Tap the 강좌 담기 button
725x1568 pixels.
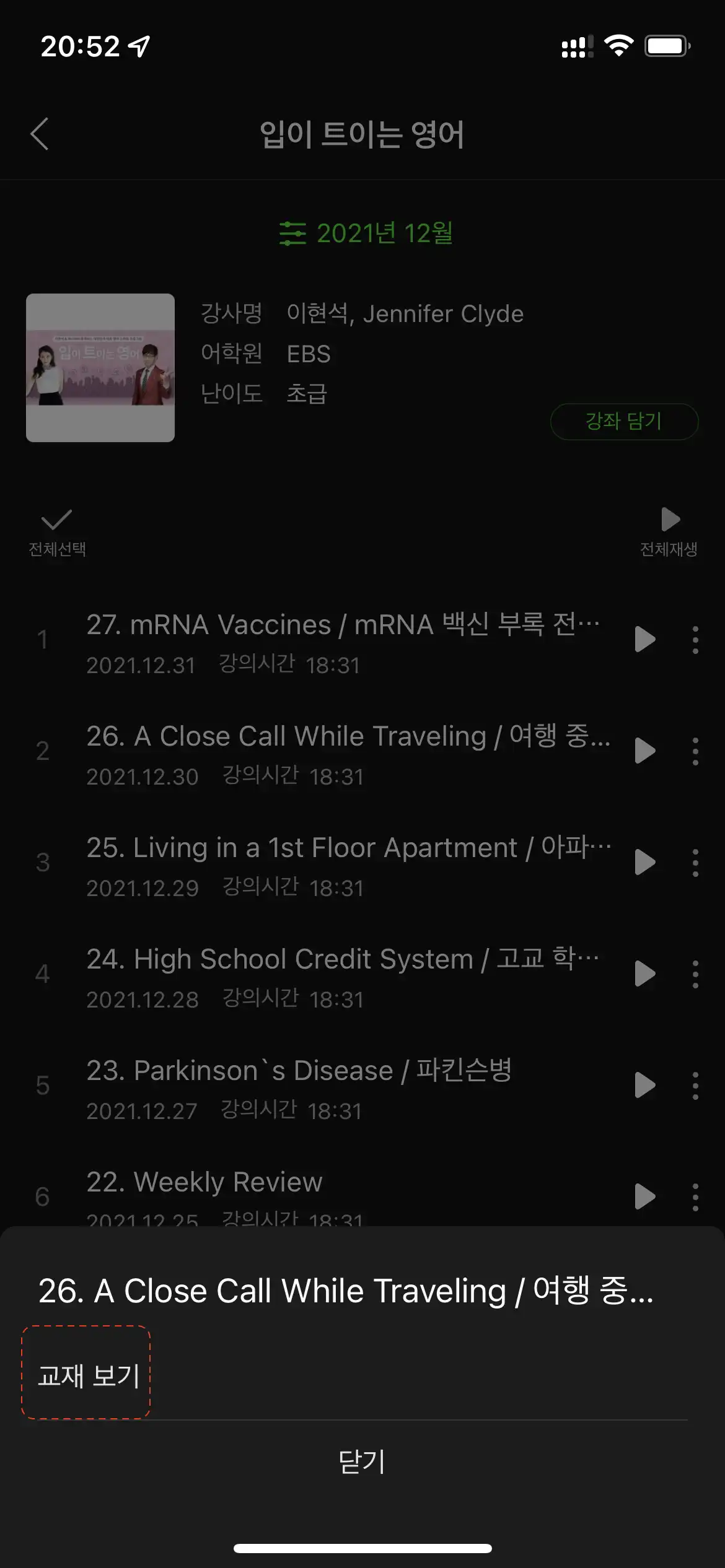pyautogui.click(x=623, y=422)
